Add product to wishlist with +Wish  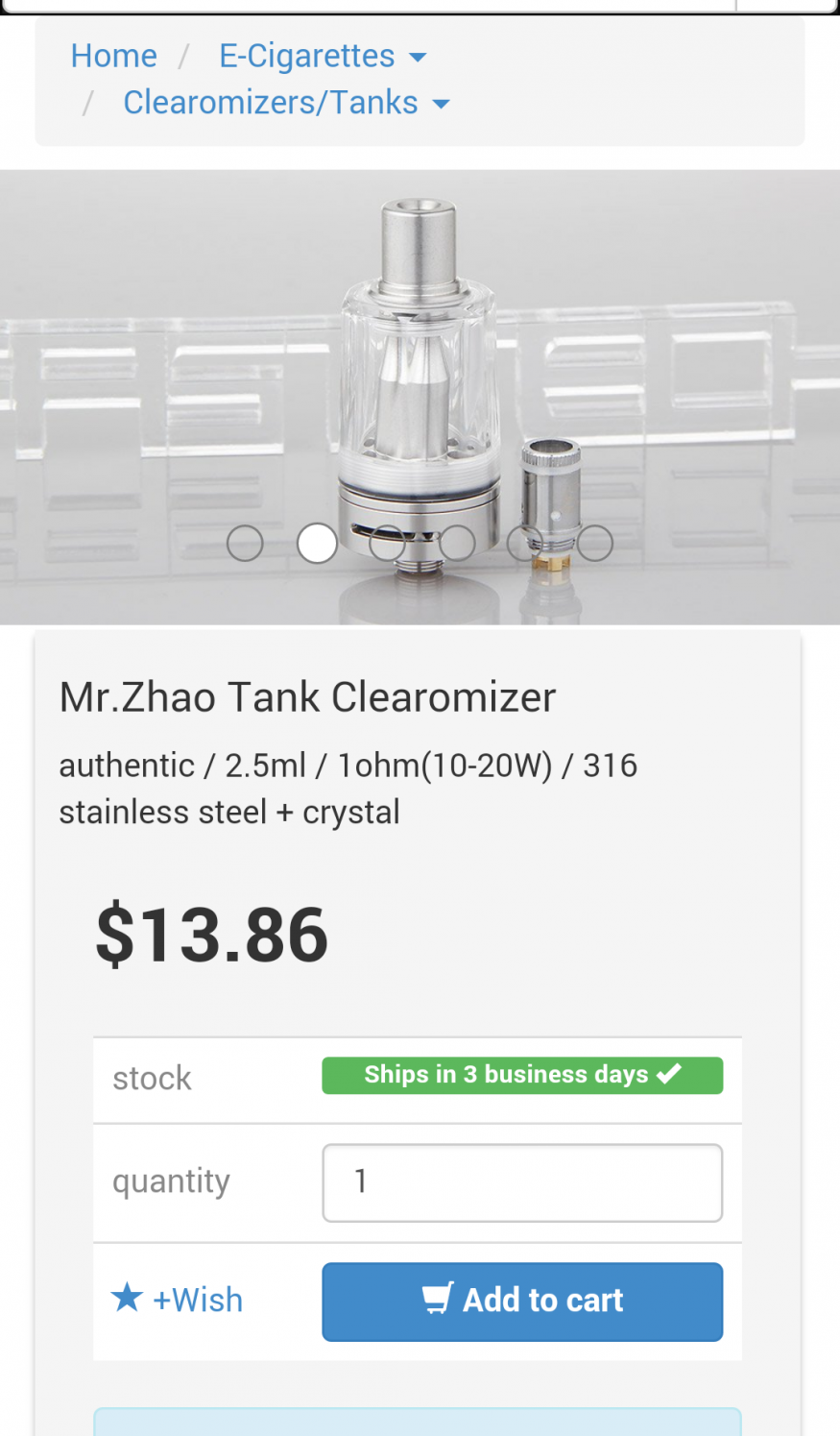point(179,1300)
